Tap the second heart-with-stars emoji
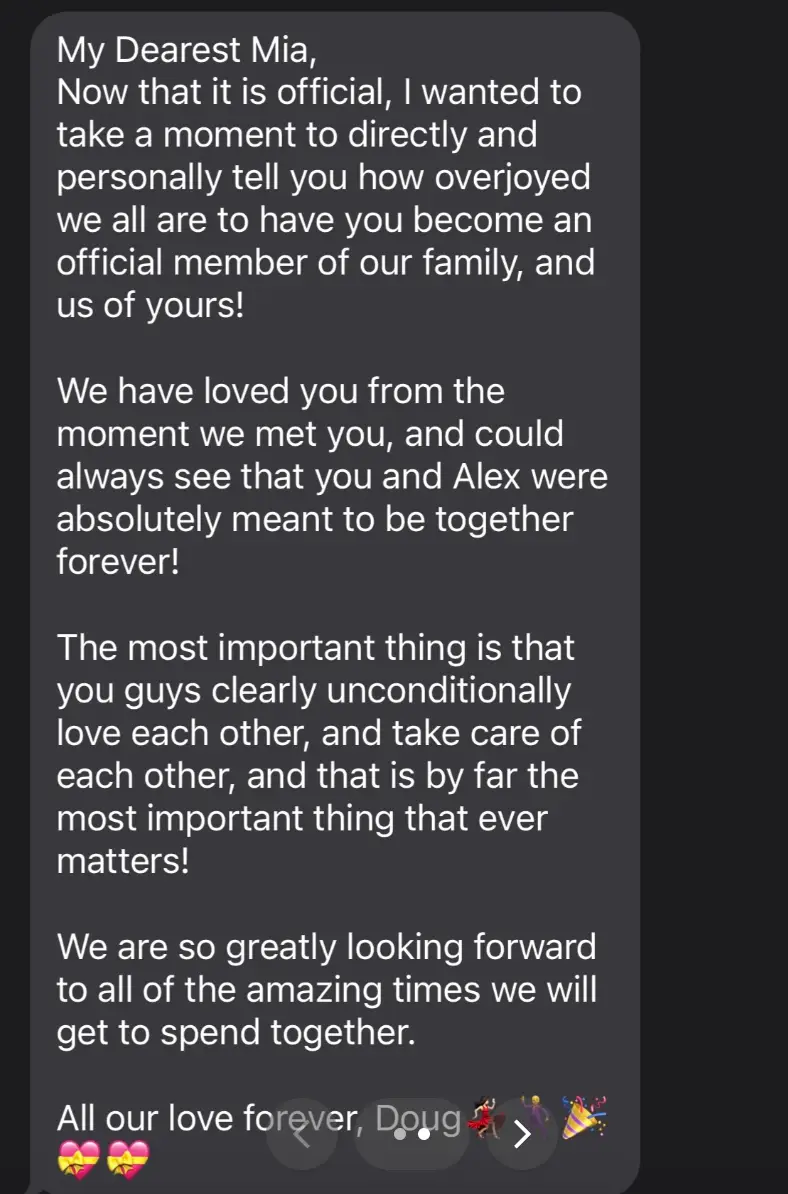 125,1161
